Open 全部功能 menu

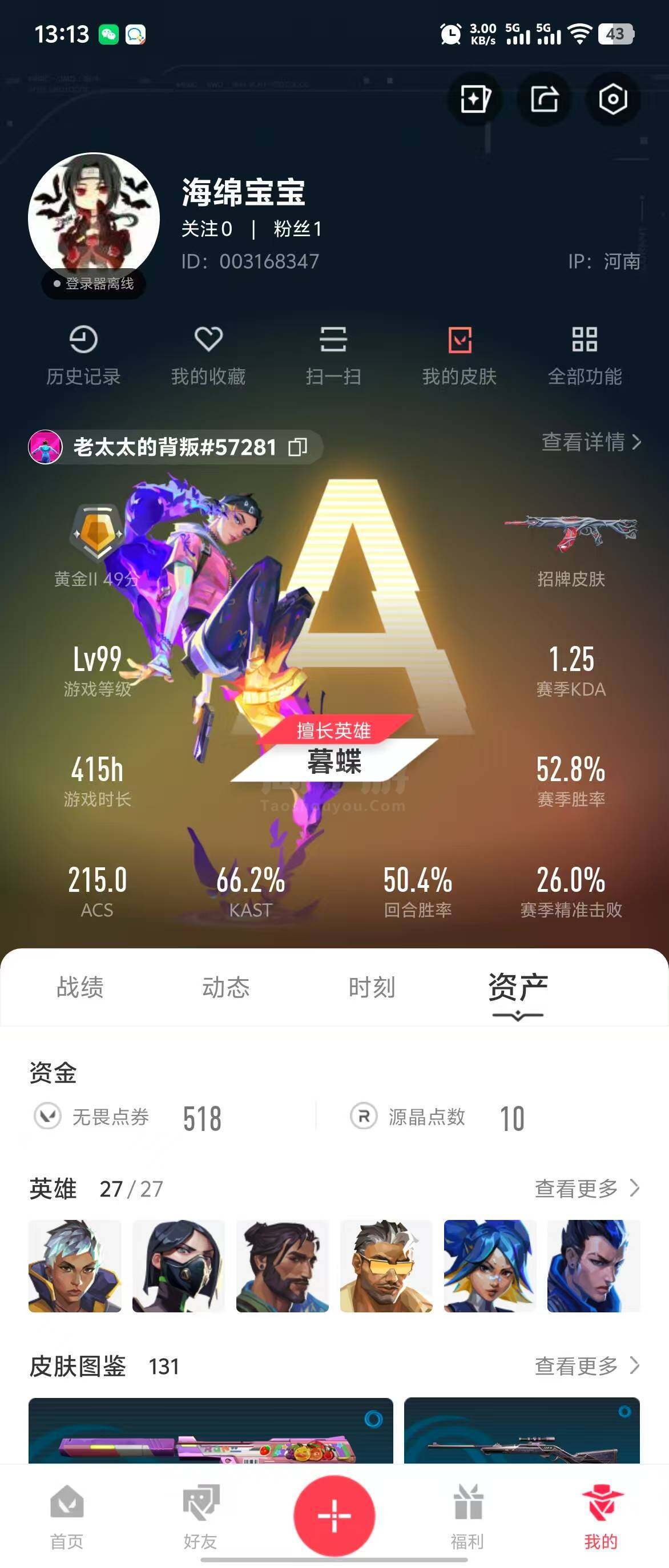[x=585, y=355]
